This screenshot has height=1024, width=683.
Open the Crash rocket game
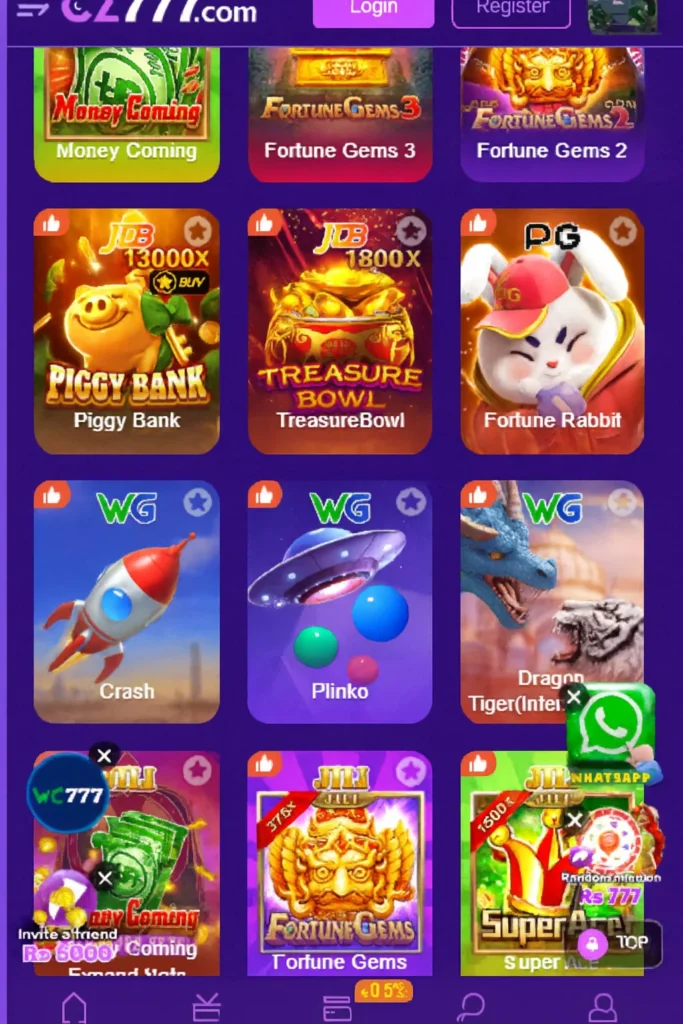click(x=127, y=602)
